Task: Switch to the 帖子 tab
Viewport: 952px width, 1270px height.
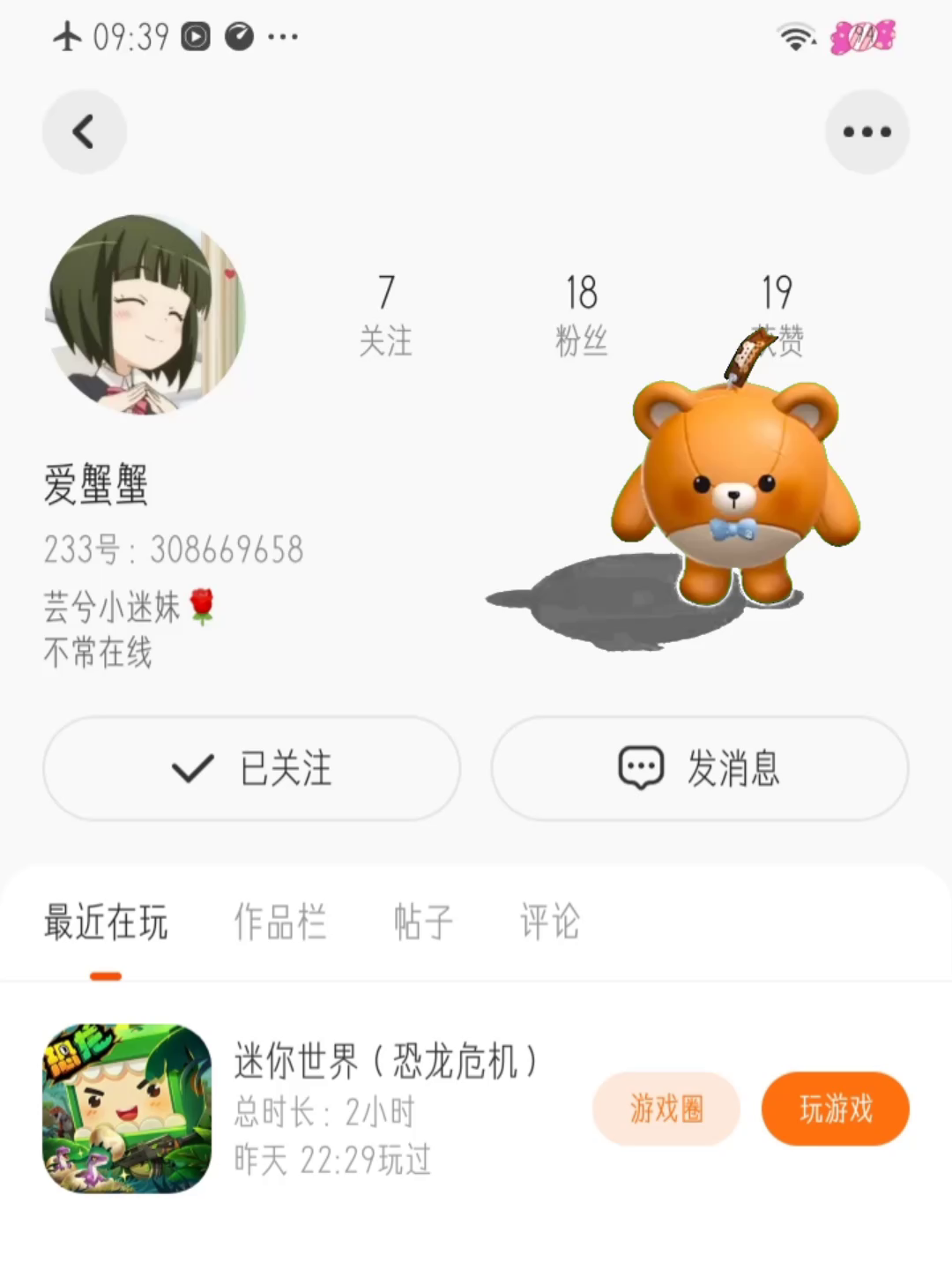Action: 423,923
